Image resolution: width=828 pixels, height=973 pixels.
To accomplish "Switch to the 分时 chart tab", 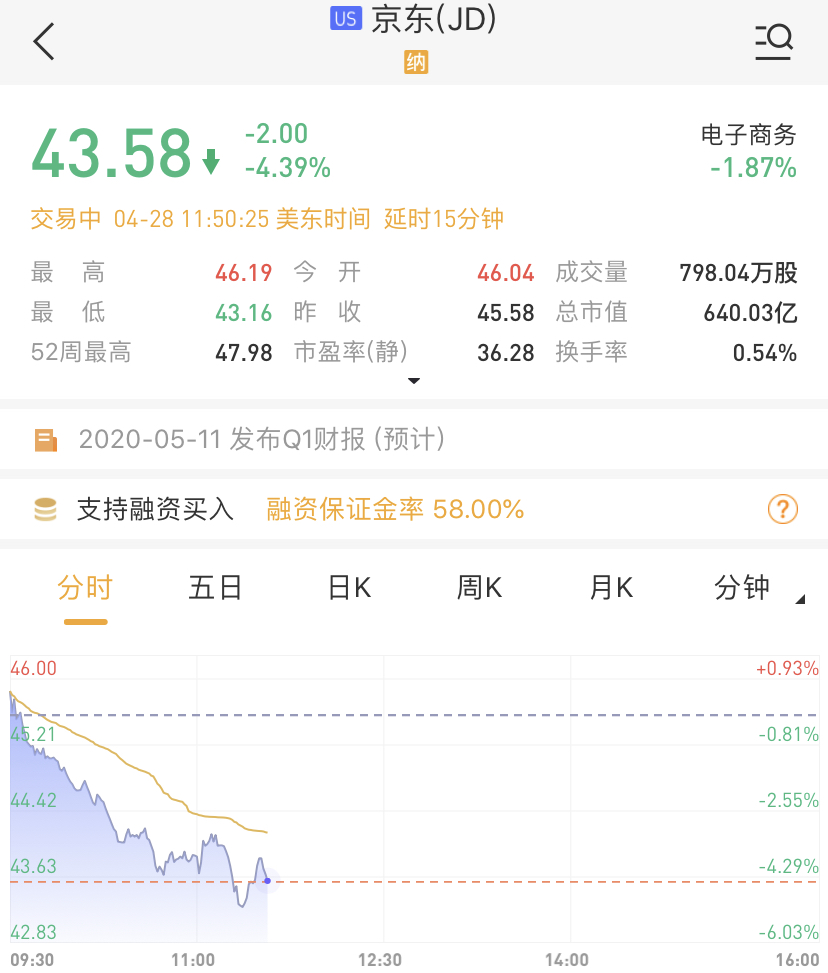I will click(85, 588).
